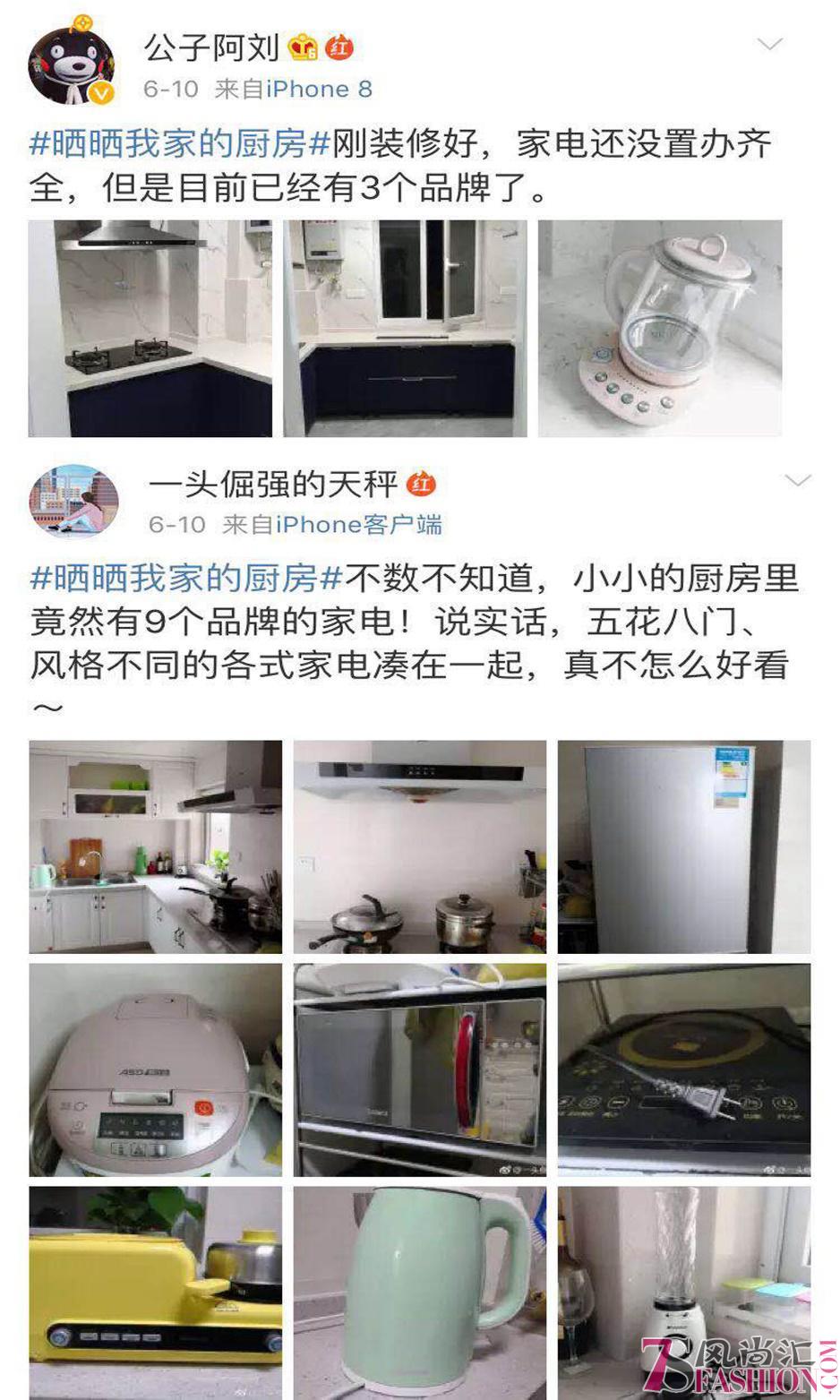Expand the options chevron on 公子阿刘's post

tap(770, 45)
